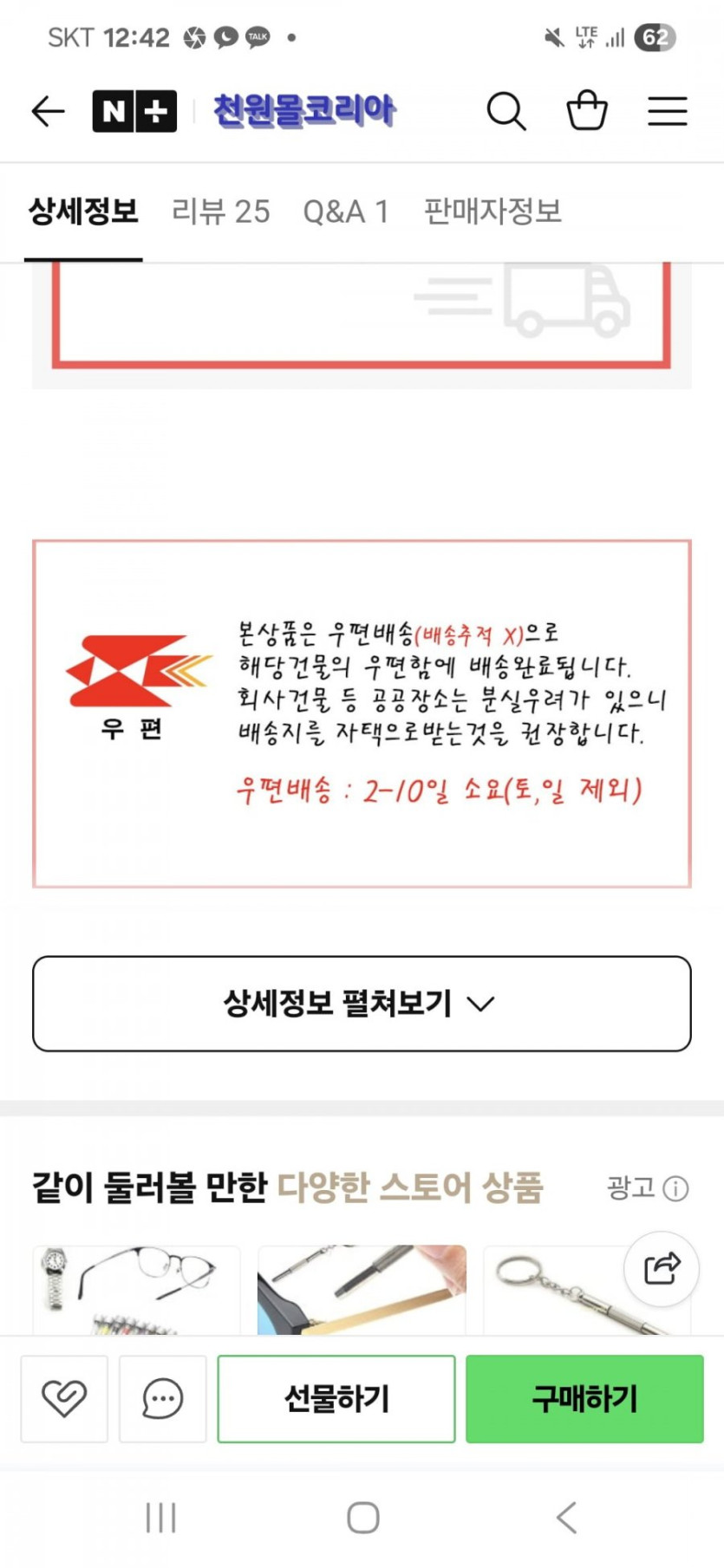724x1568 pixels.
Task: Go back using the top arrow
Action: [49, 111]
